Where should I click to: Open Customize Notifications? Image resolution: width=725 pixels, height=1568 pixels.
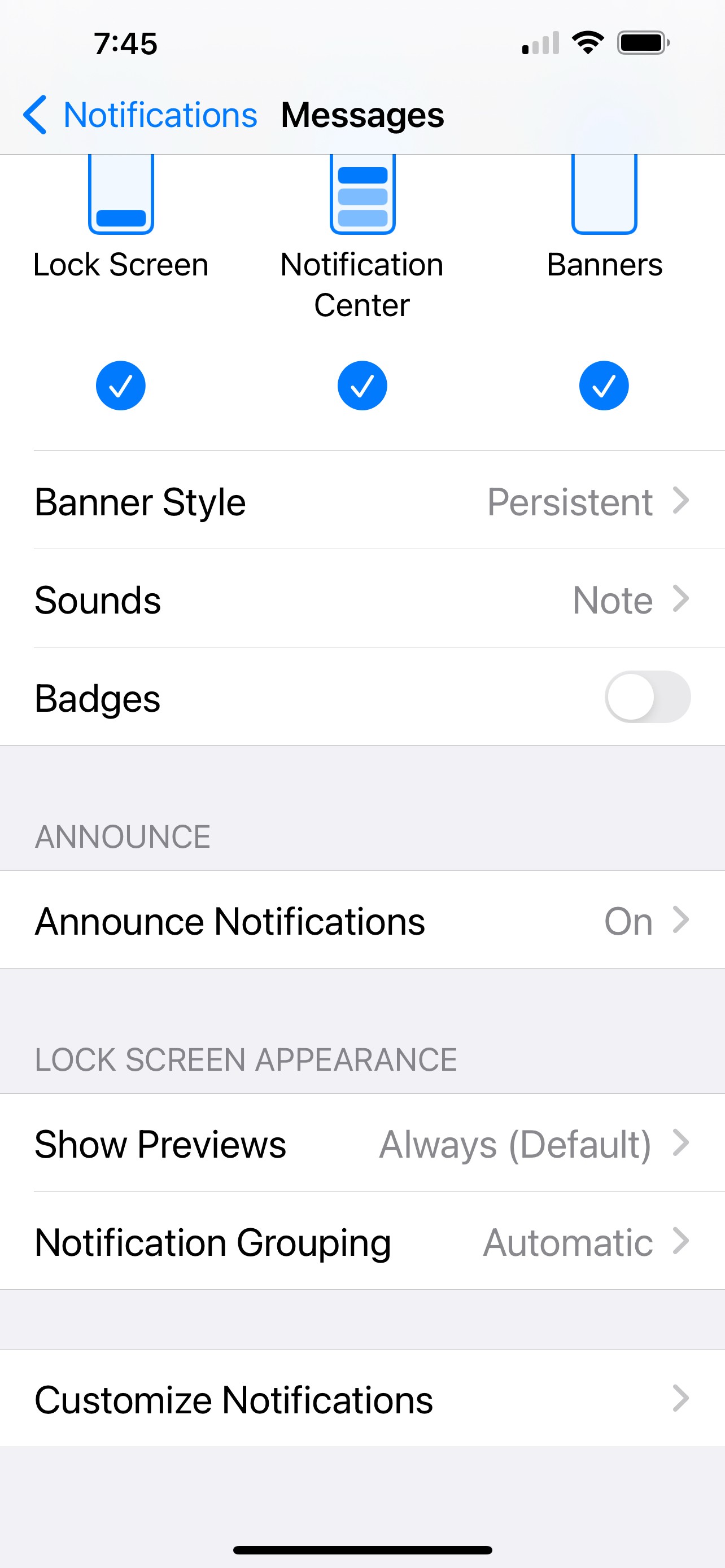click(x=362, y=1399)
